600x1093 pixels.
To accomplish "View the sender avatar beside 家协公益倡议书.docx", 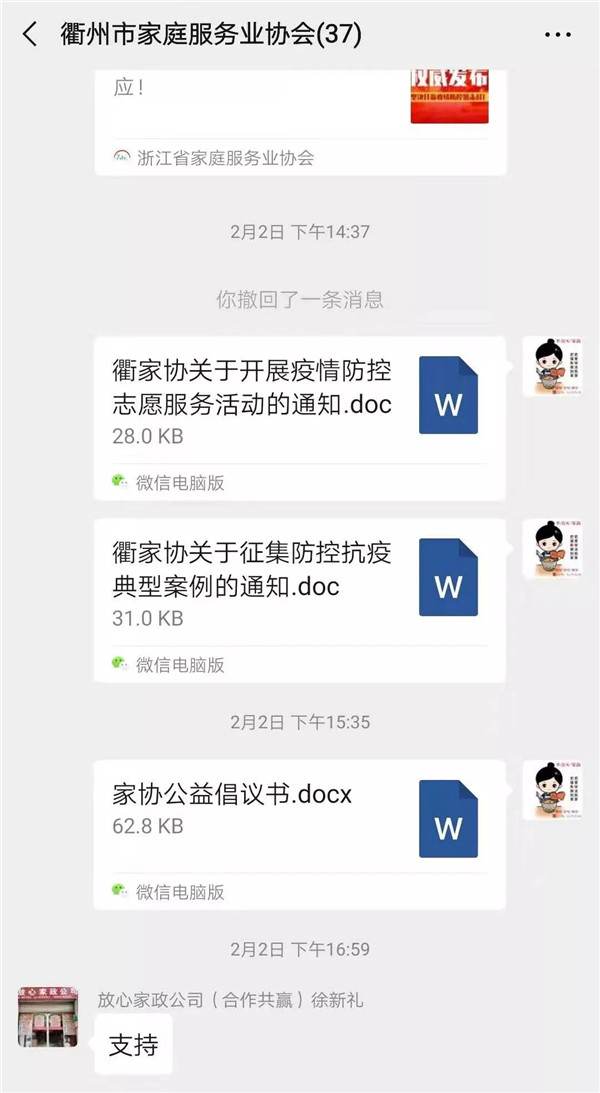I will pyautogui.click(x=553, y=791).
